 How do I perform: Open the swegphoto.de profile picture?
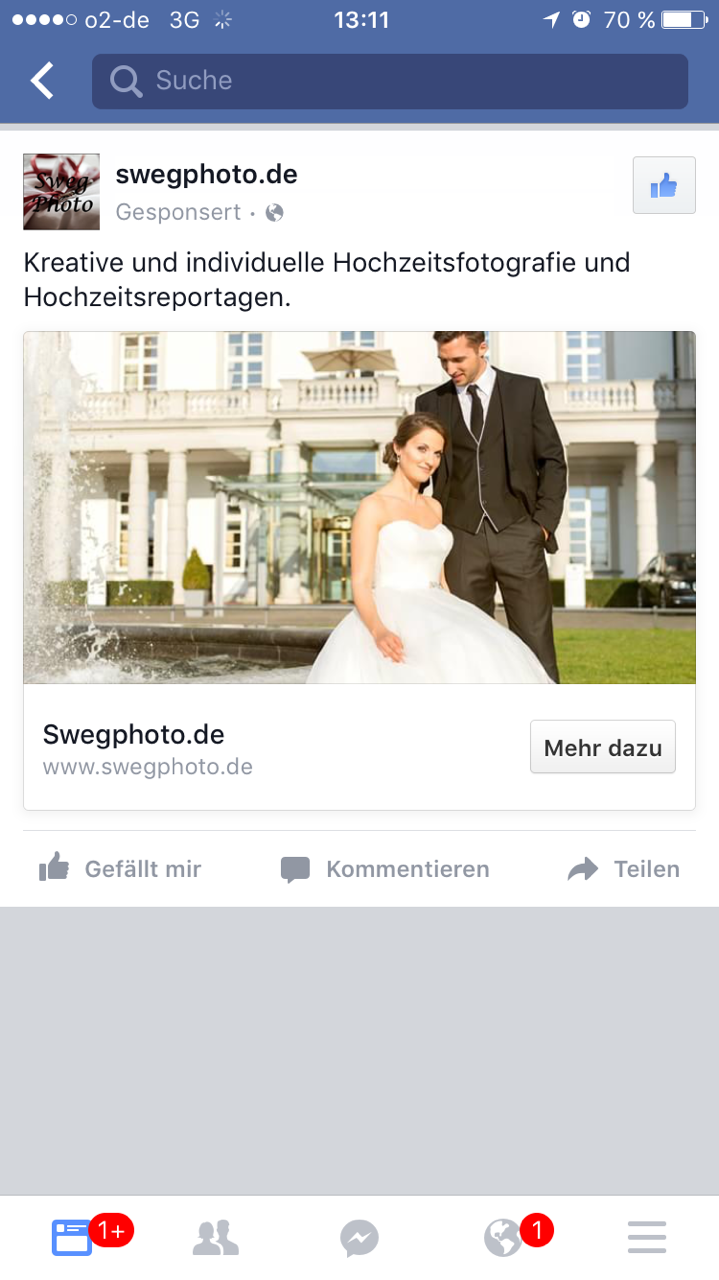coord(61,192)
